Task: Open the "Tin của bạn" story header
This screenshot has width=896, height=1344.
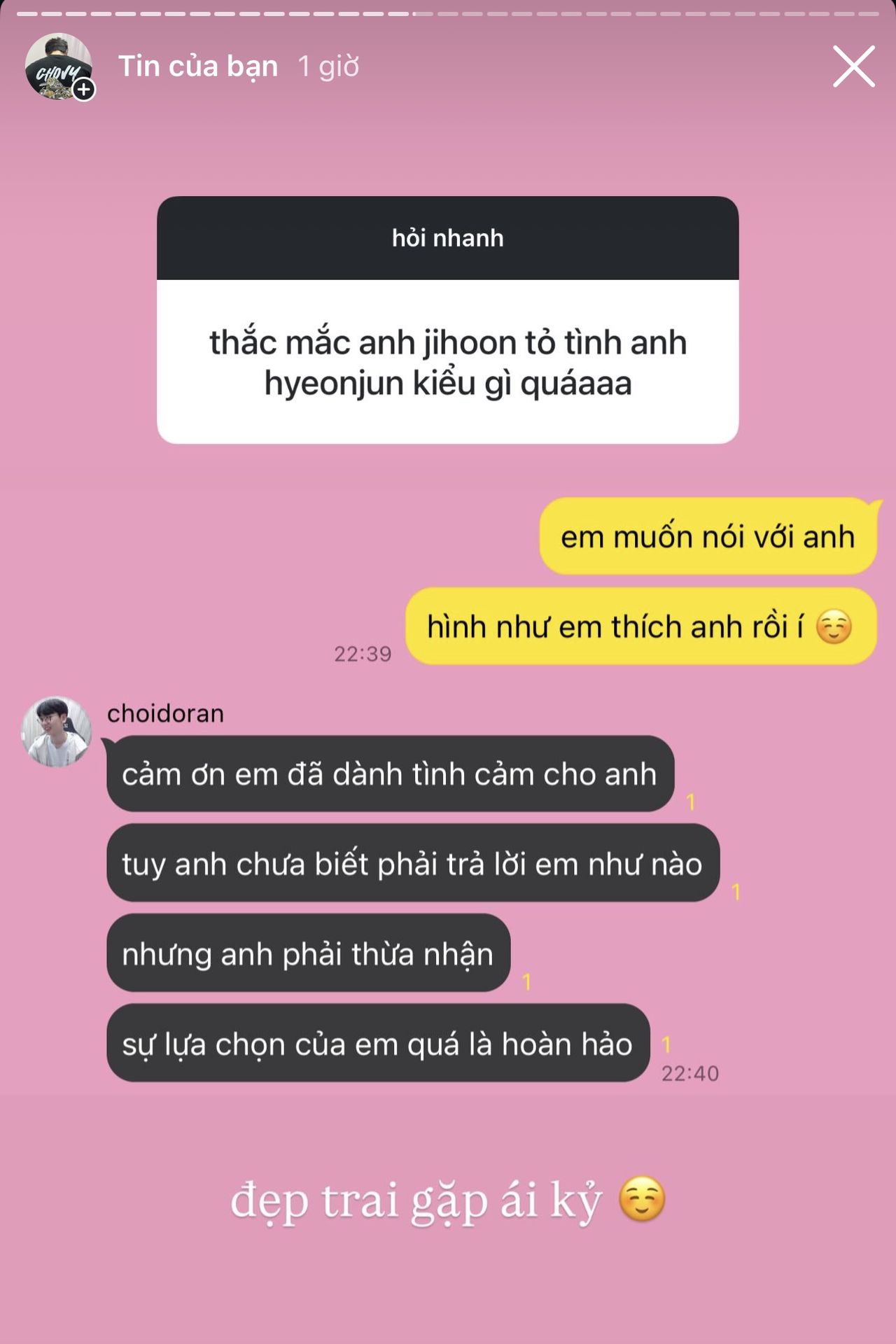Action: [x=198, y=66]
